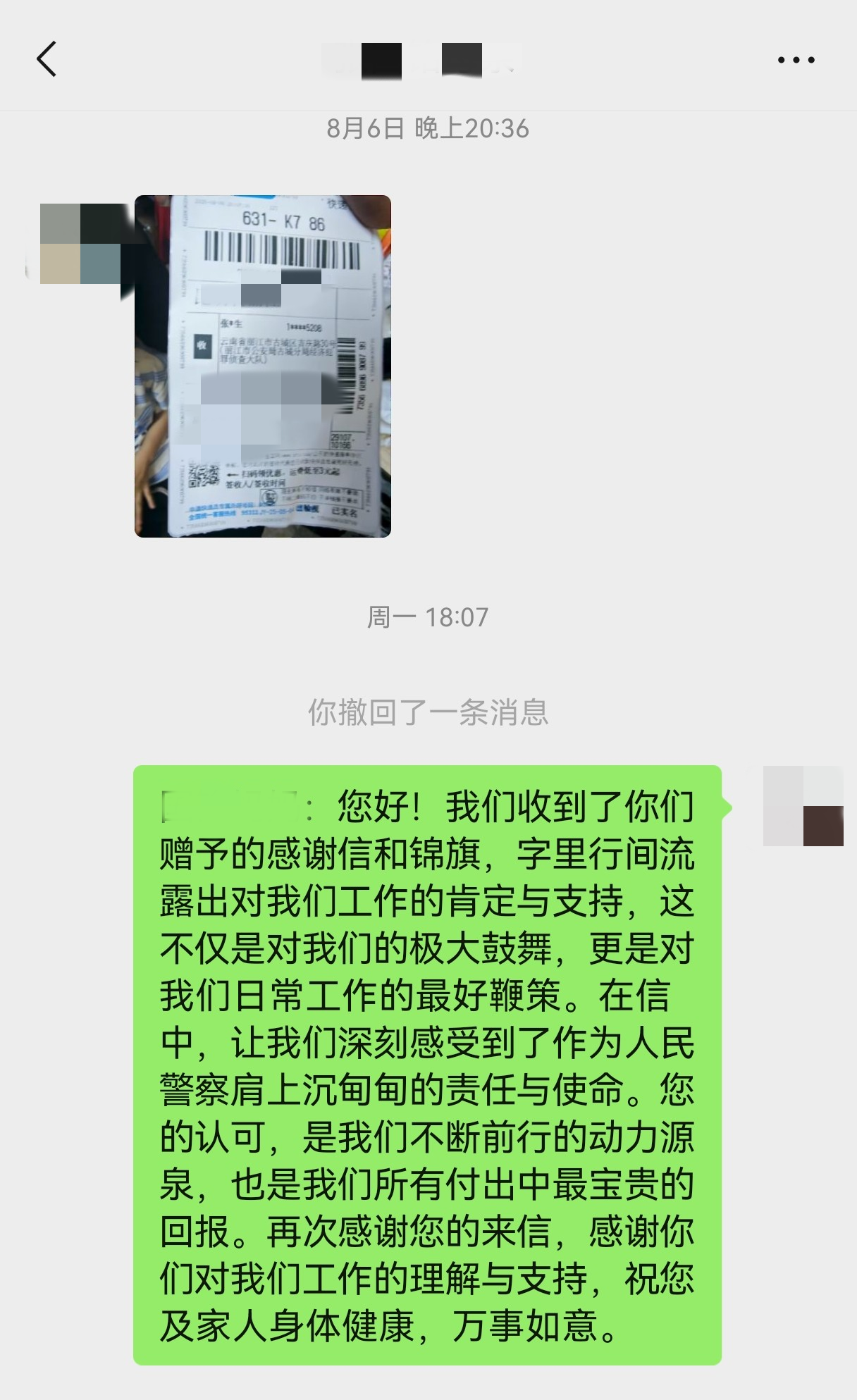Tap the QR code on the shipping label
Viewport: 857px width, 1400px height.
[x=204, y=476]
